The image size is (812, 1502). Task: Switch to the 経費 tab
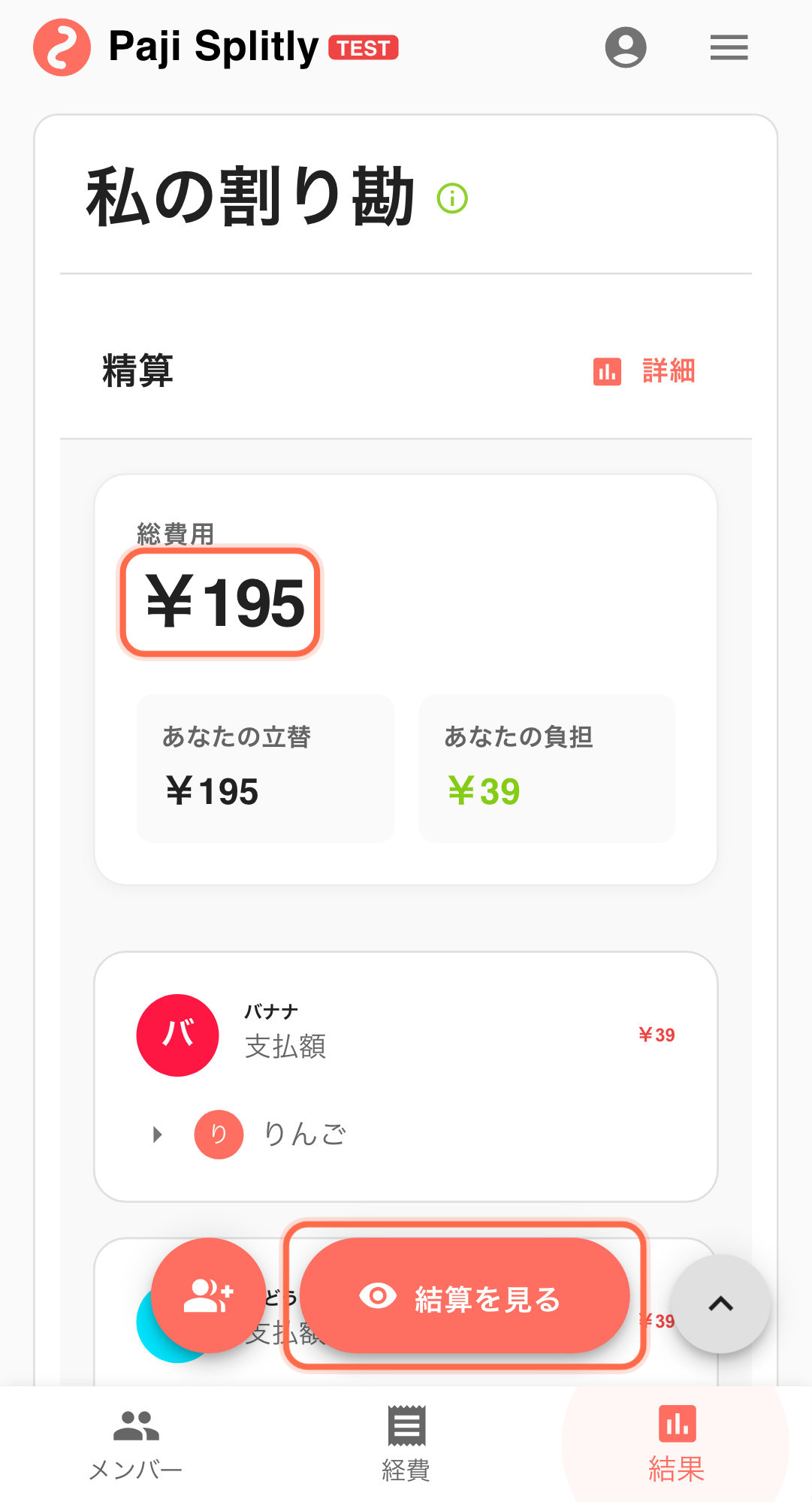pyautogui.click(x=406, y=1444)
